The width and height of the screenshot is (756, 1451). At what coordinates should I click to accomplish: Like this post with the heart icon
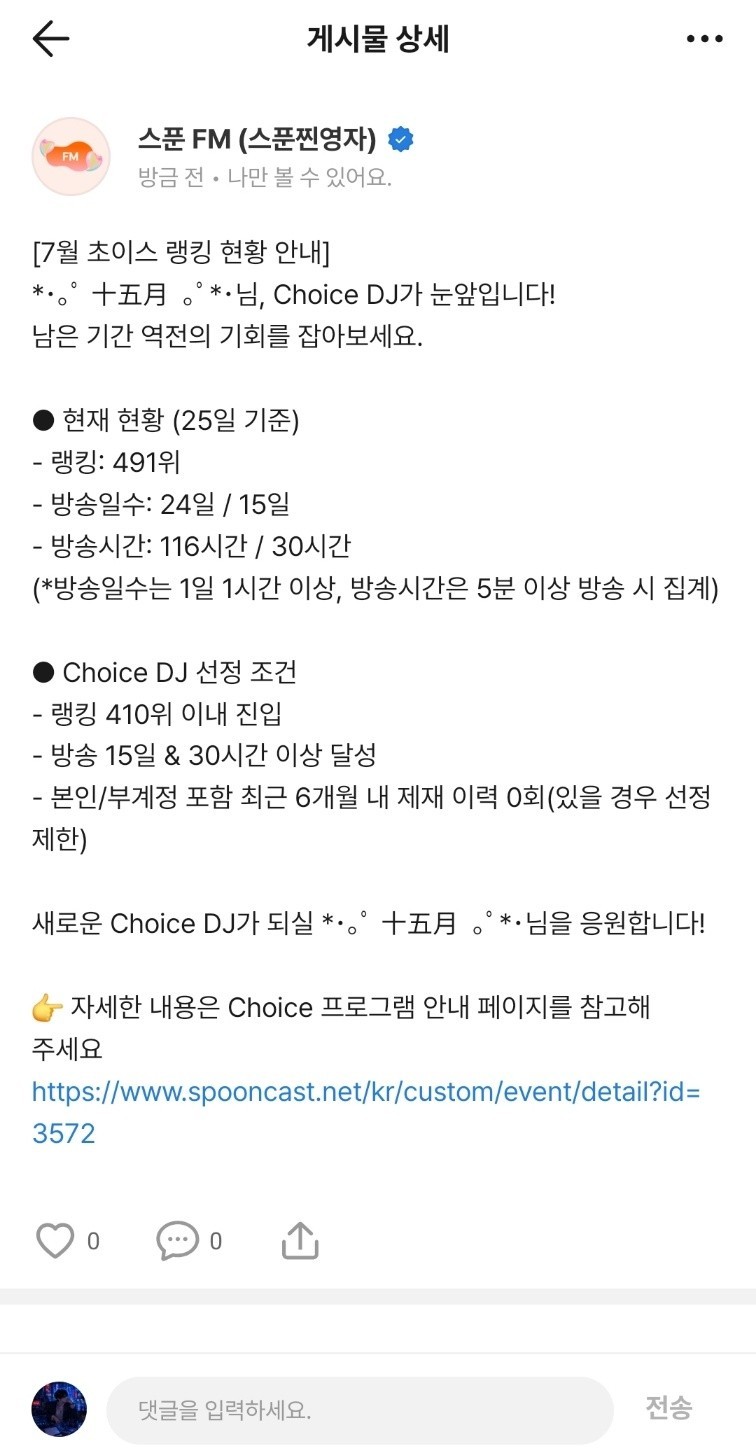pos(55,1241)
